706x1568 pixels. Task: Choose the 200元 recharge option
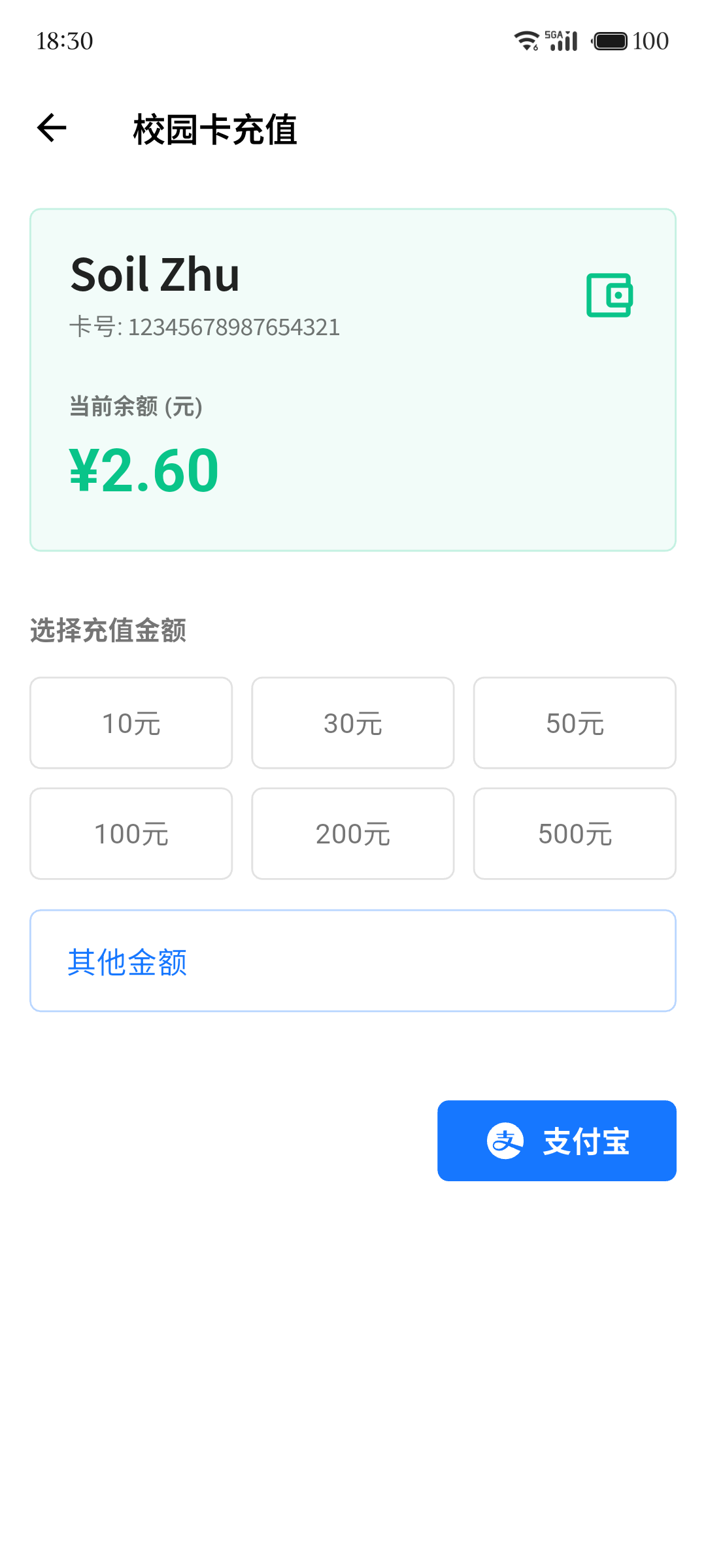[x=352, y=833]
